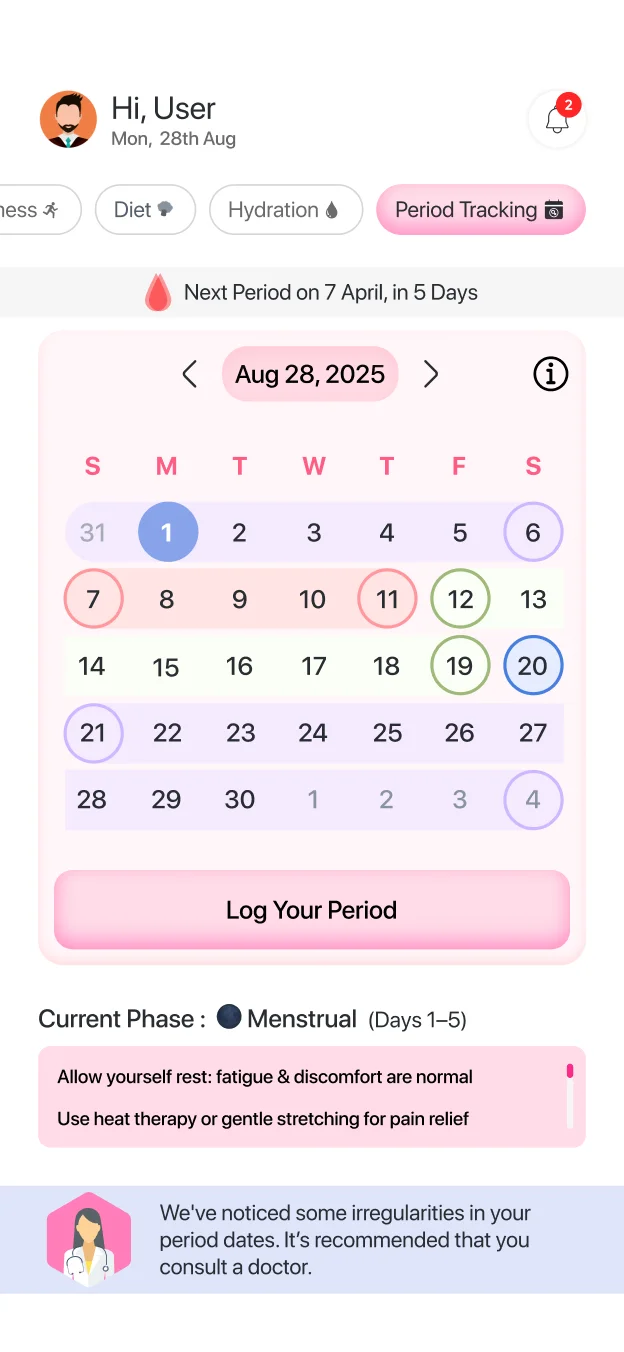The height and width of the screenshot is (1352, 624).
Task: Choose day 11 on the calendar
Action: (387, 599)
